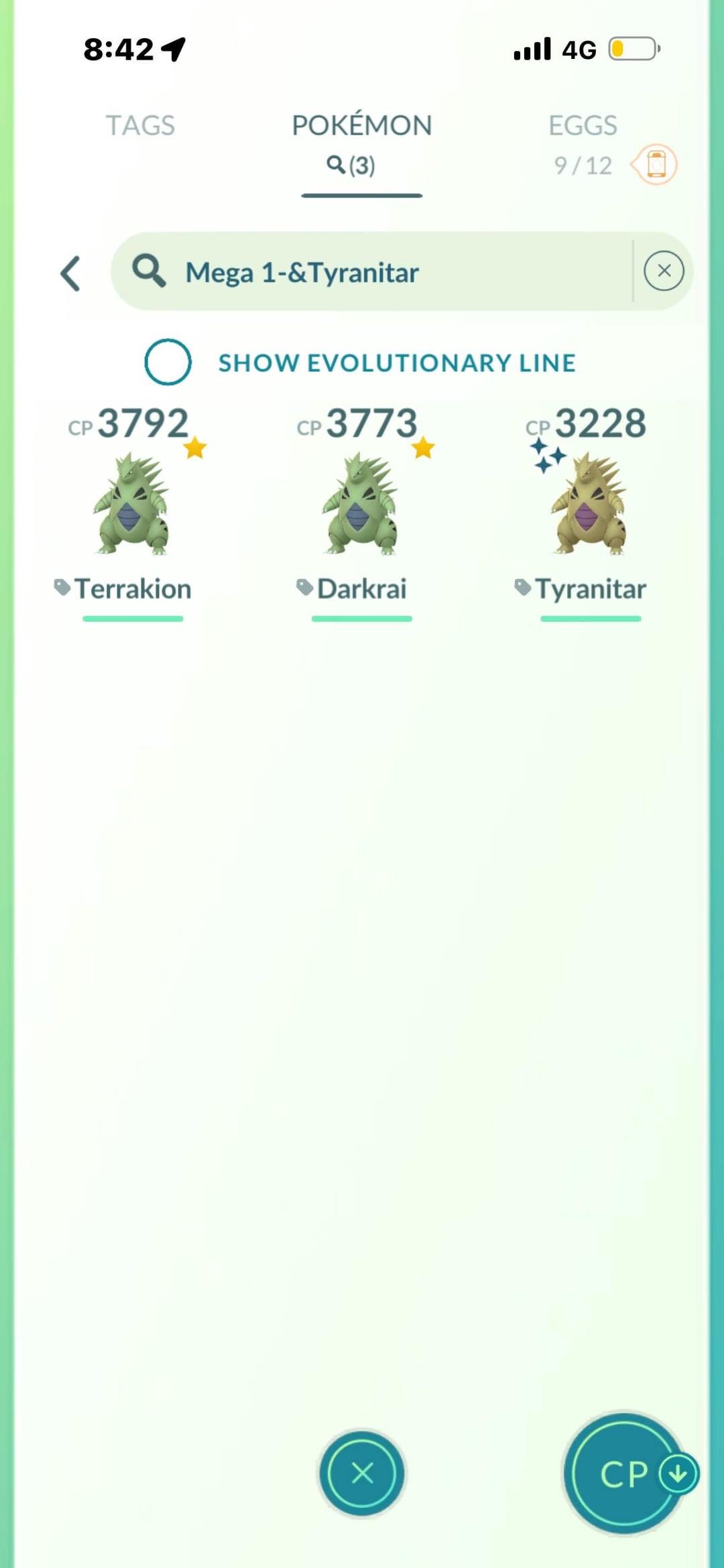Switch to the Tags tab
724x1568 pixels.
(140, 125)
